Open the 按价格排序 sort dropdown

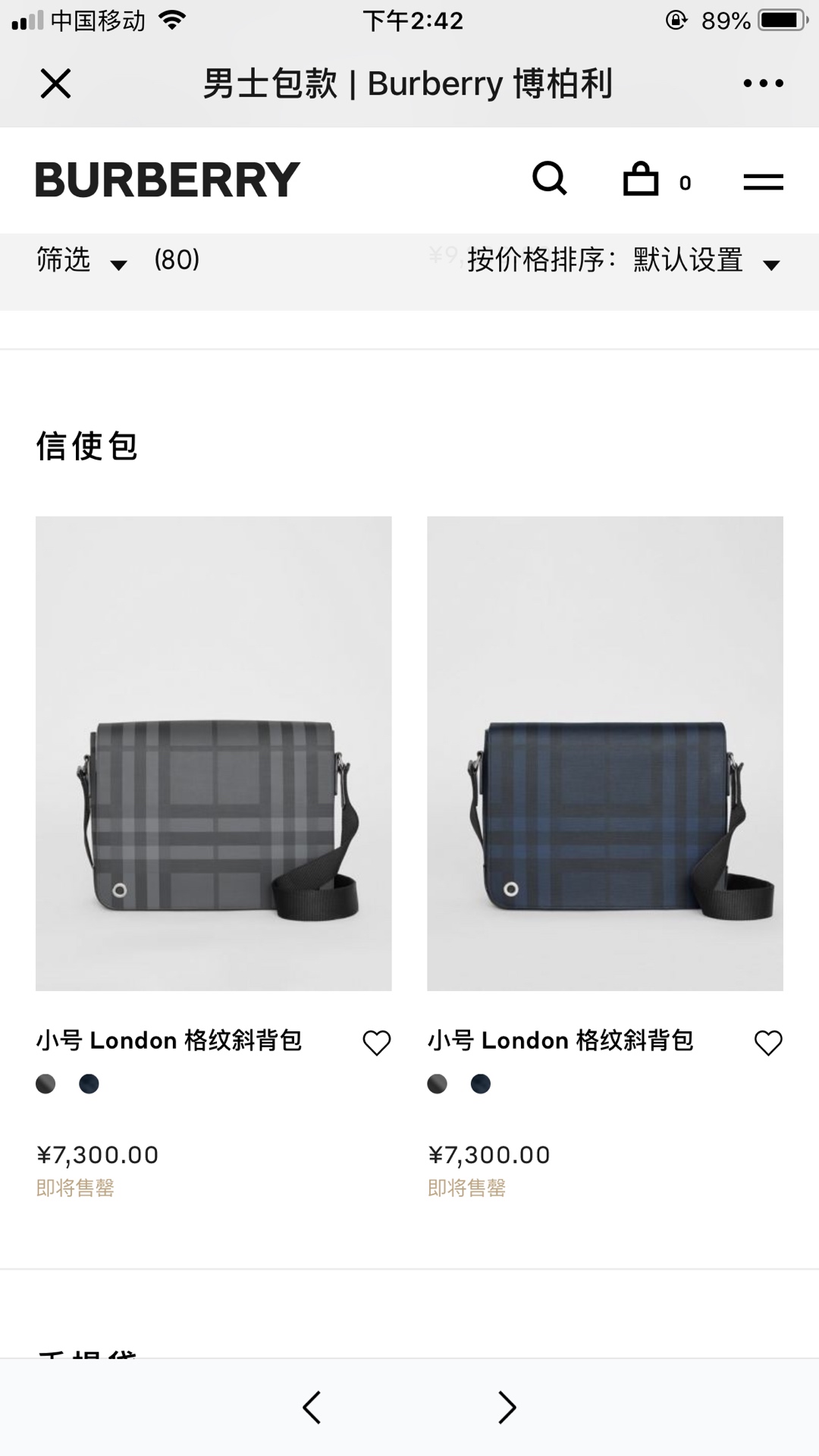click(623, 261)
